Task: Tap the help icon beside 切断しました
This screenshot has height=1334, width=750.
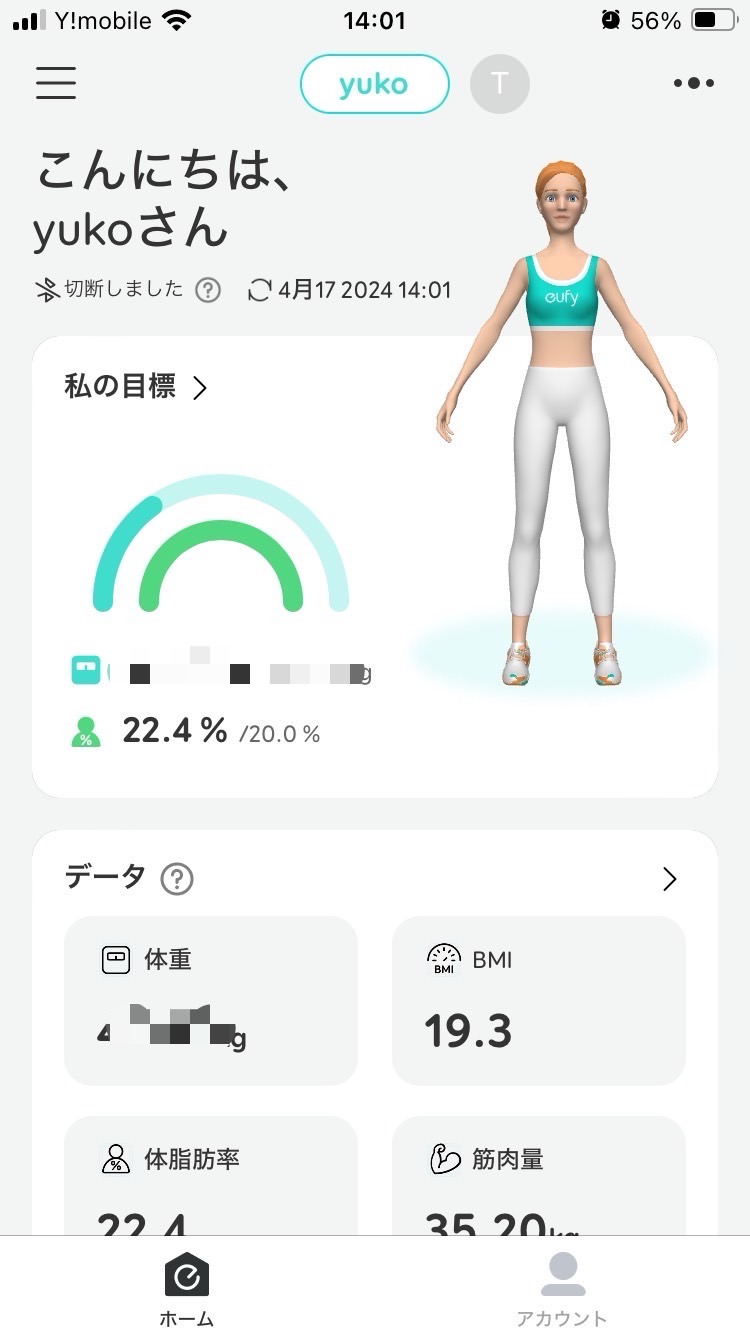Action: click(208, 290)
